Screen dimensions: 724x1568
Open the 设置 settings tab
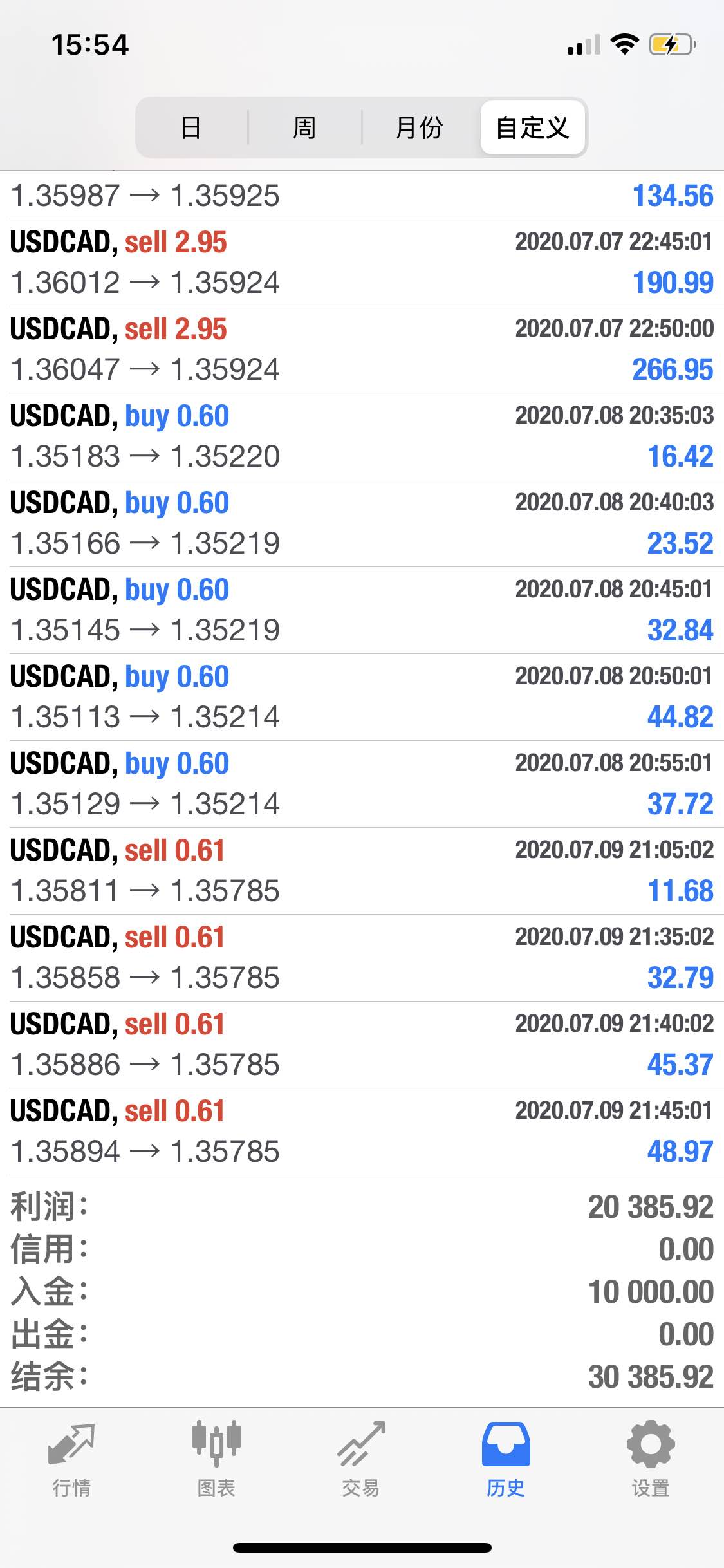click(x=651, y=1459)
